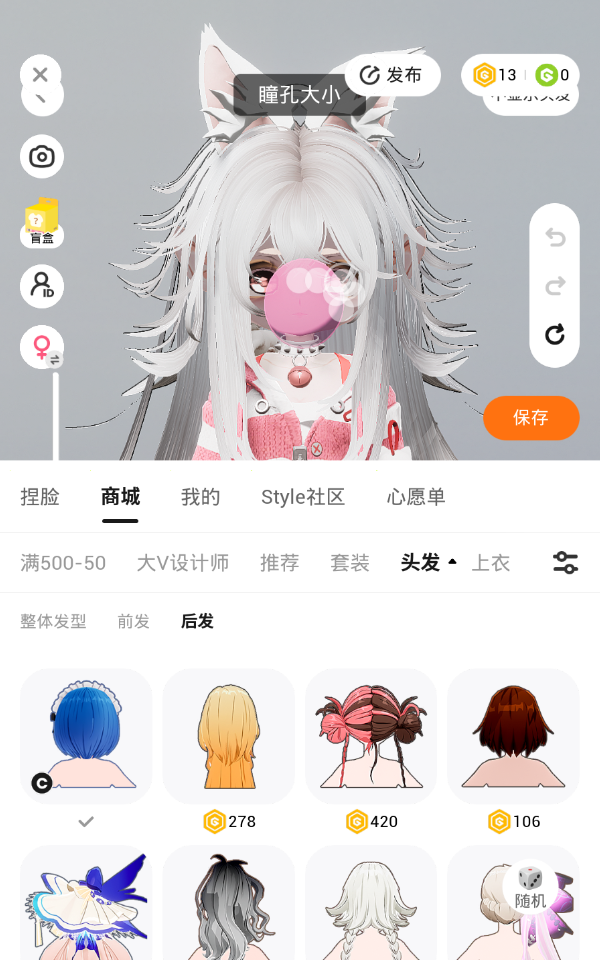Open the filter settings icon
Screen dimensions: 600x960
coord(565,563)
